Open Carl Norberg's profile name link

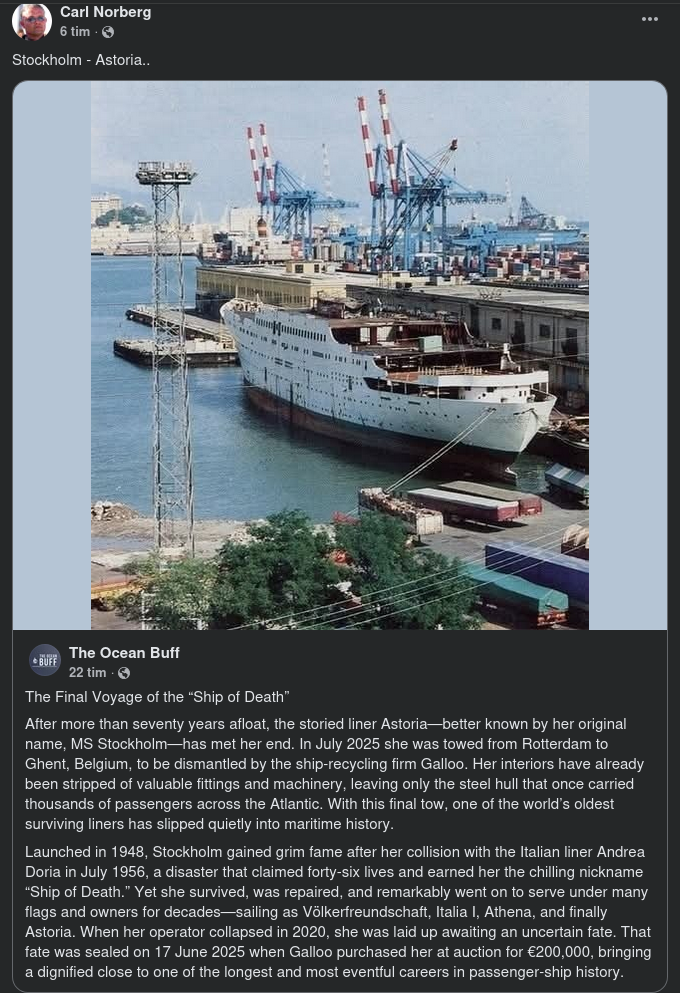tap(103, 12)
